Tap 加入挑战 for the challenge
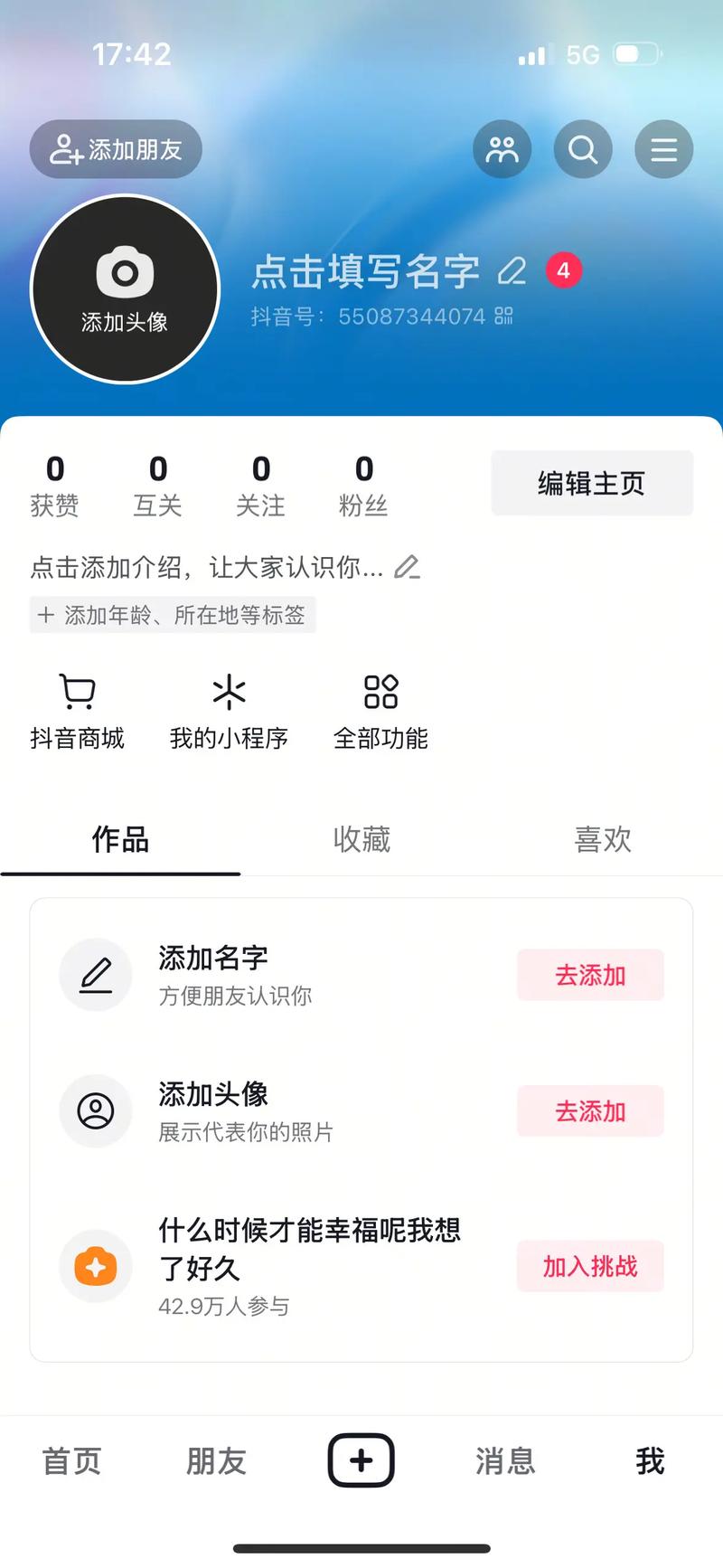The height and width of the screenshot is (1568, 723). pos(589,1266)
